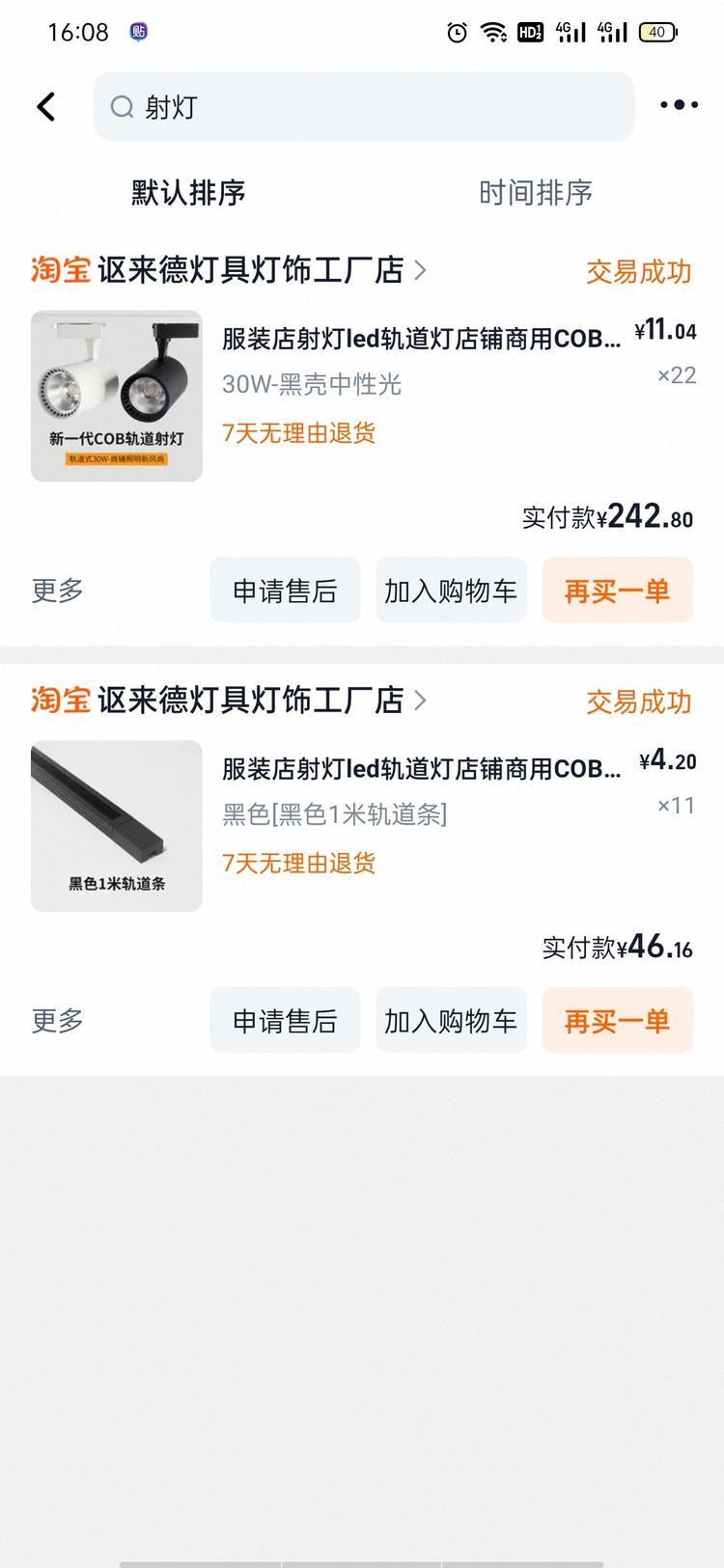The height and width of the screenshot is (1568, 724).
Task: Expand 更多 under the ¥46.16 order
Action: click(x=58, y=1020)
